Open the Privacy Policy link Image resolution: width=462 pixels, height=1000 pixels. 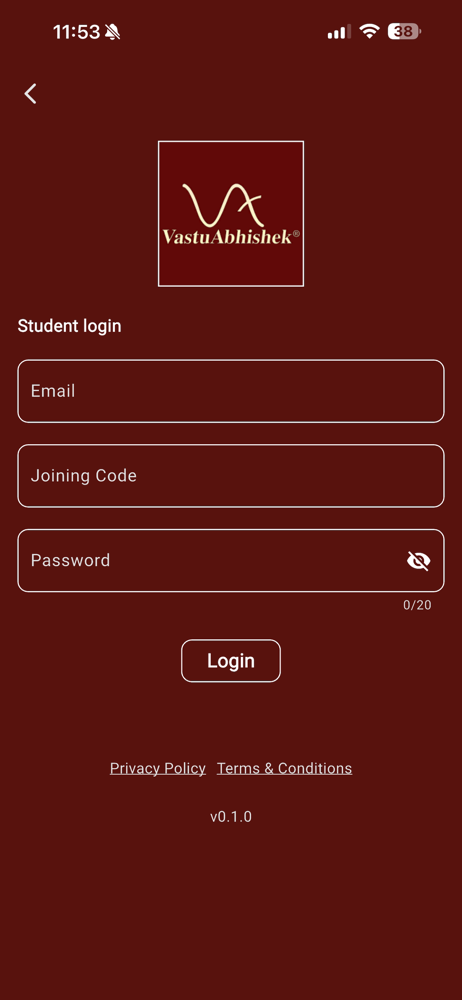coord(158,768)
